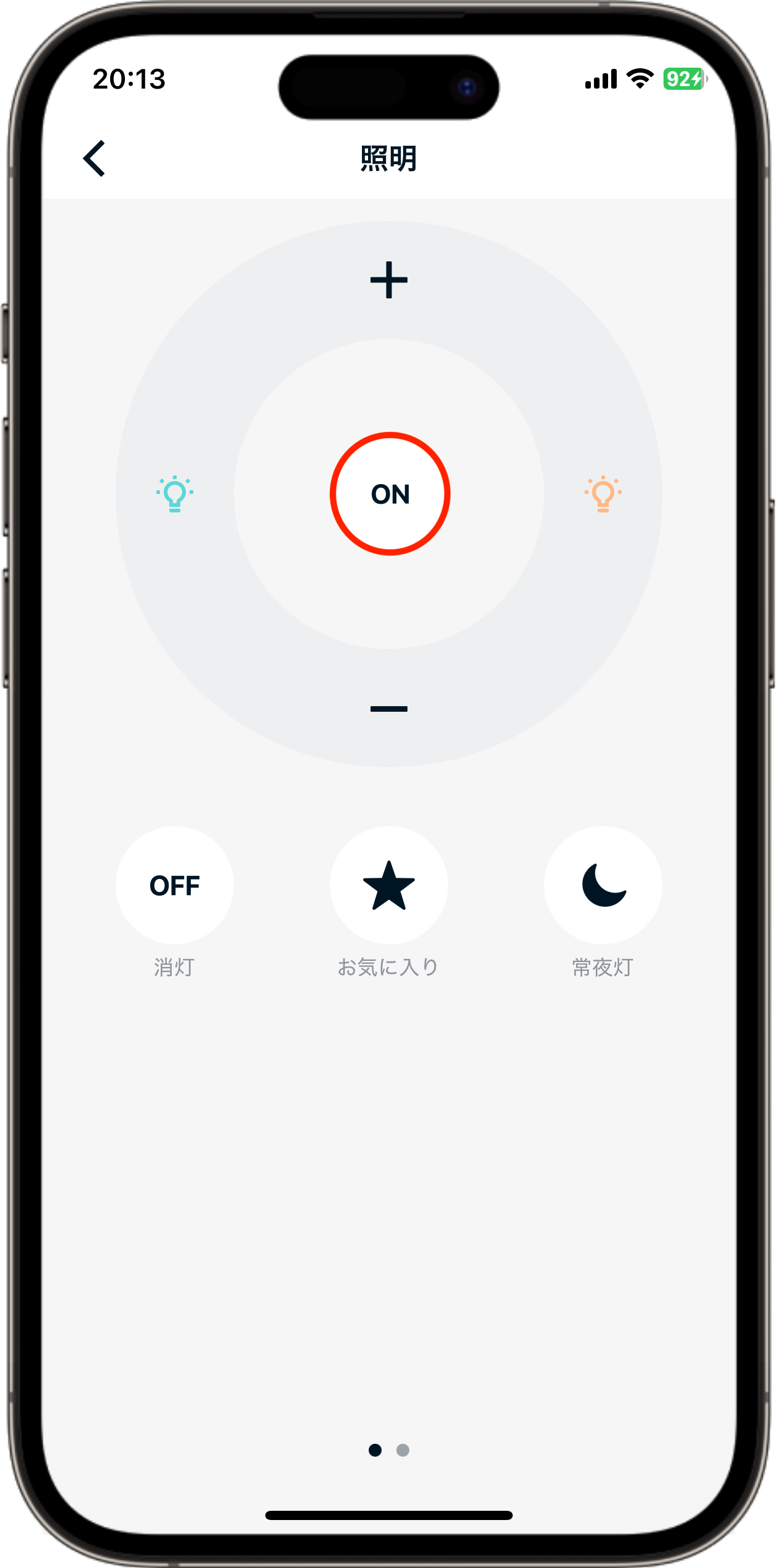
Task: Tap OFF to turn off the light
Action: point(175,885)
